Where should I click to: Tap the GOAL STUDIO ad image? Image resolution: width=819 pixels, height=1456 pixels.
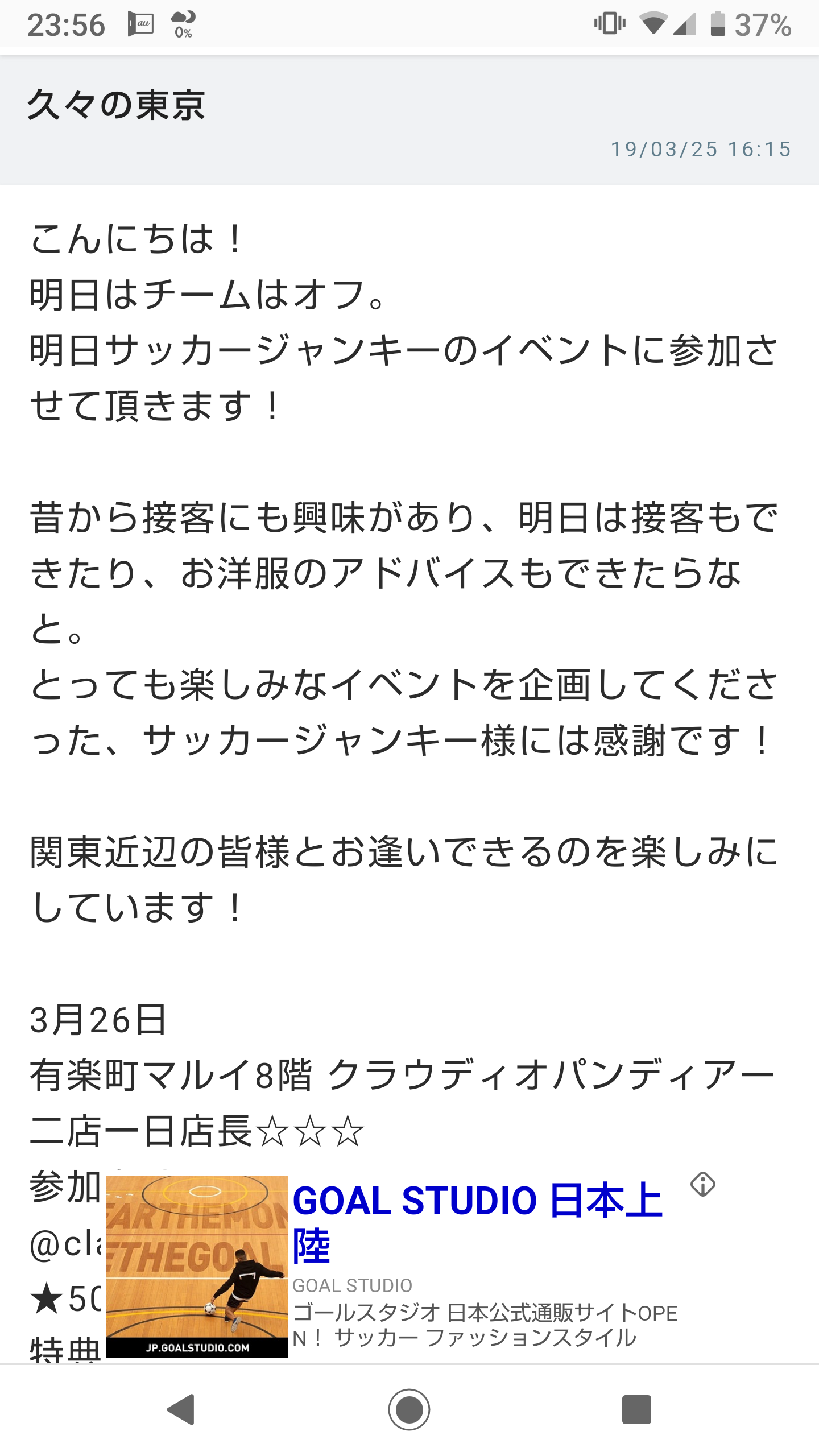point(197,1266)
